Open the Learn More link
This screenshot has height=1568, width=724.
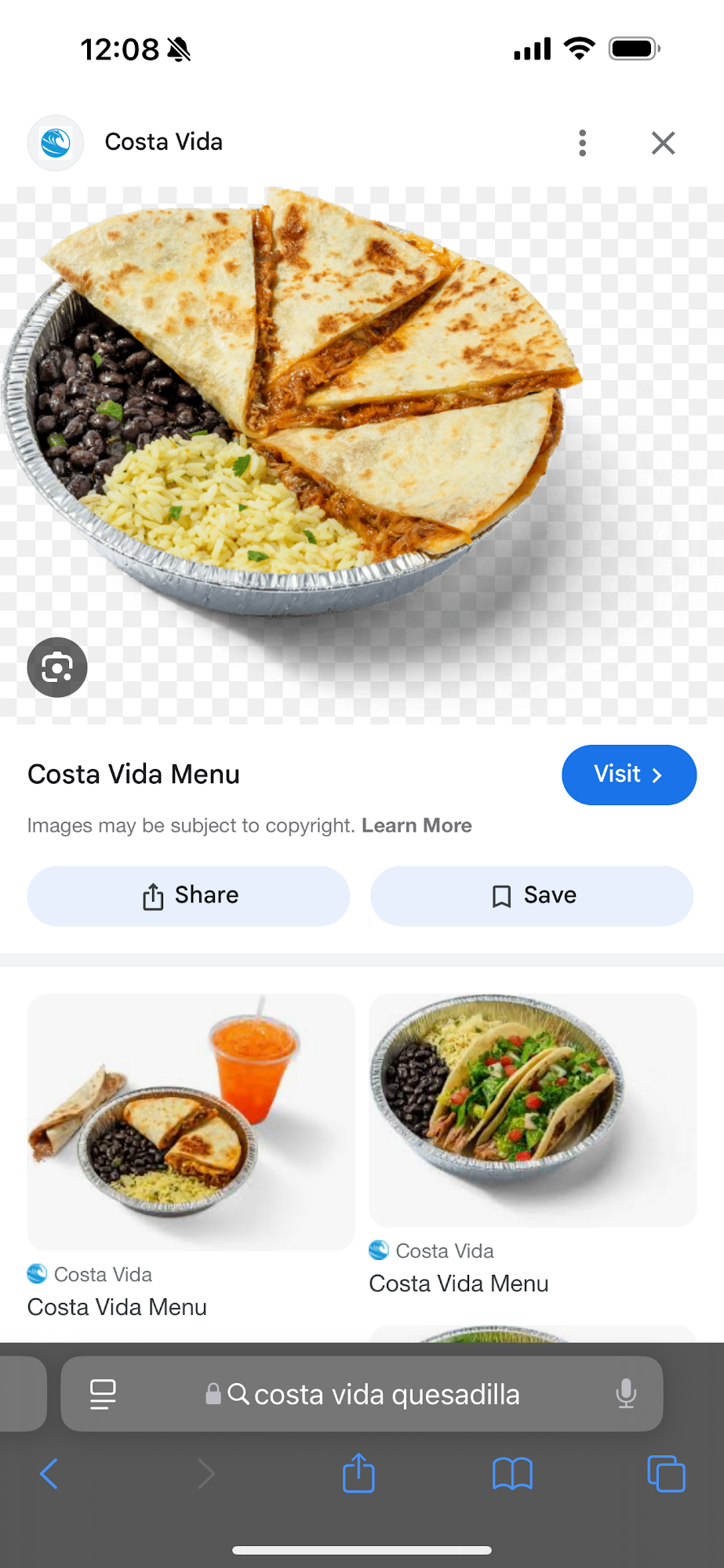click(417, 825)
